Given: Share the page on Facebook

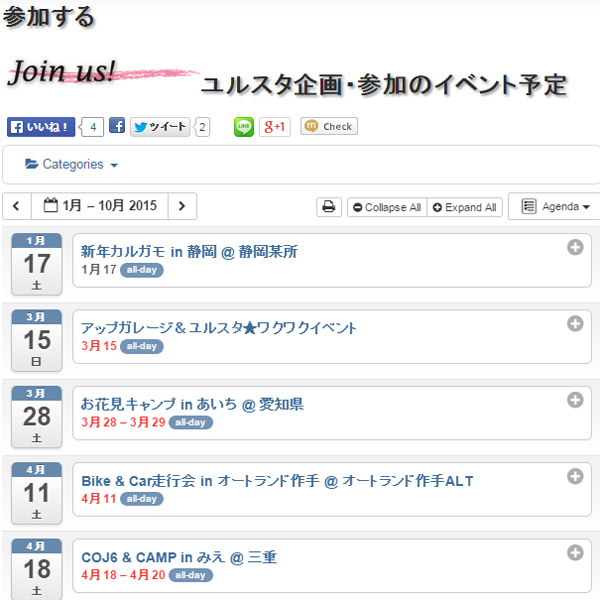Looking at the screenshot, I should [117, 127].
